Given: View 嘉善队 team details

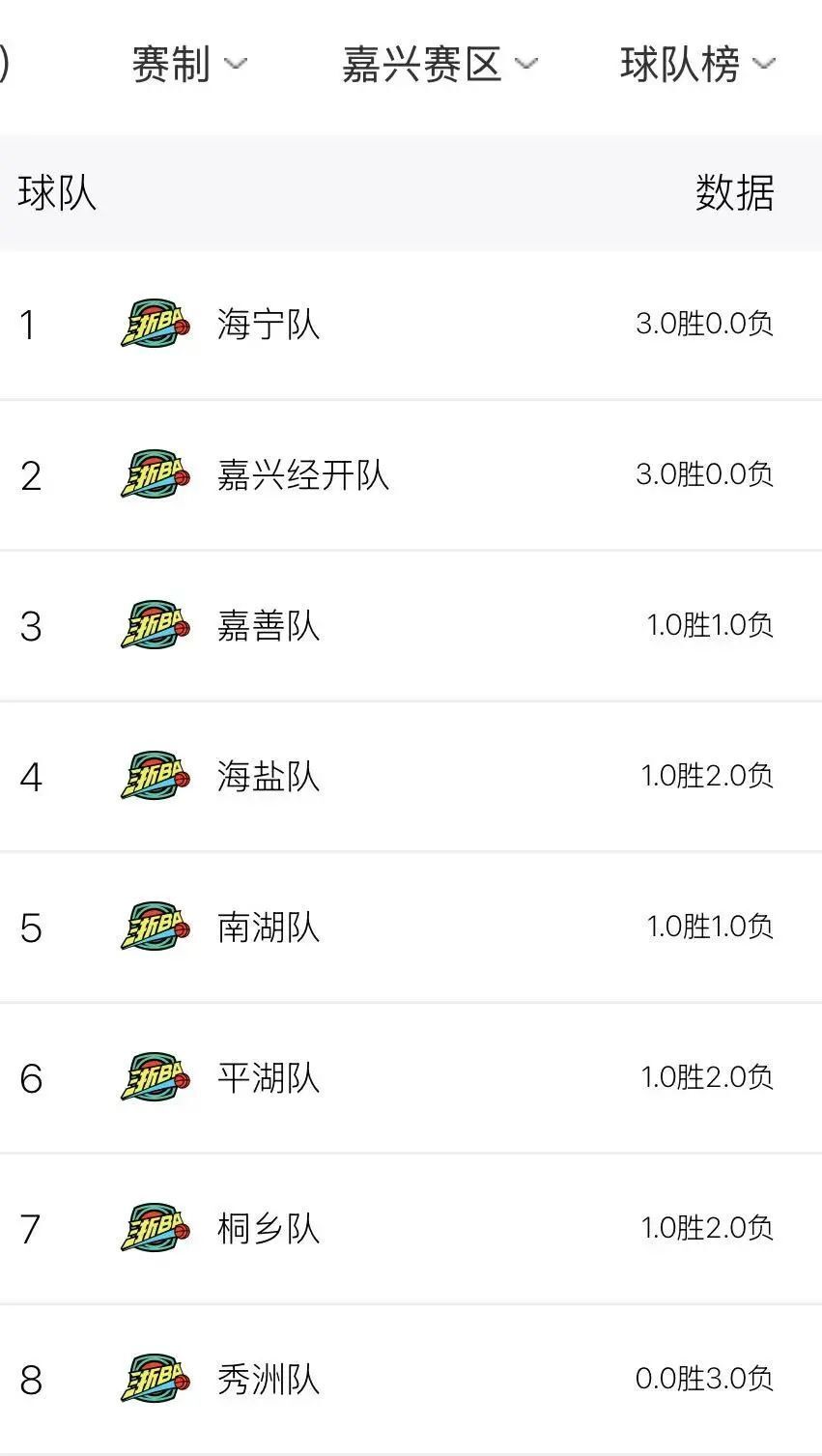Looking at the screenshot, I should (x=411, y=626).
